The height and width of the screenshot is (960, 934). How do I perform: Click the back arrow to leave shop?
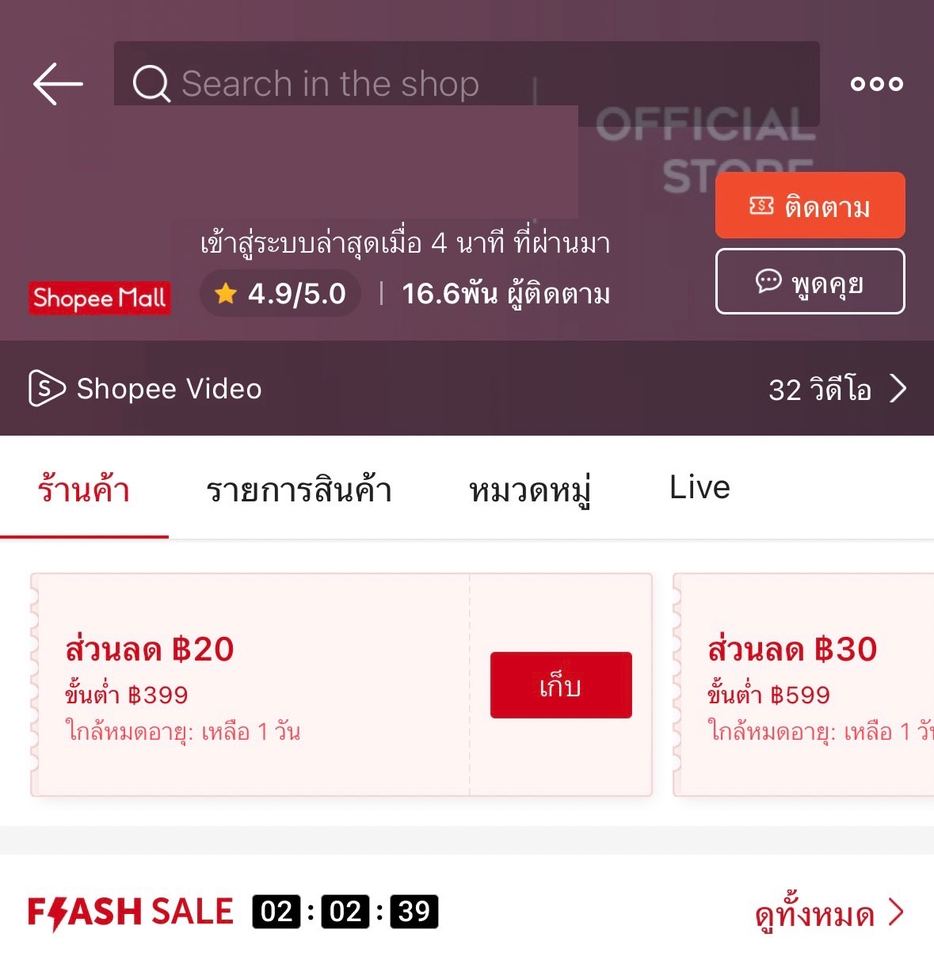pyautogui.click(x=57, y=84)
